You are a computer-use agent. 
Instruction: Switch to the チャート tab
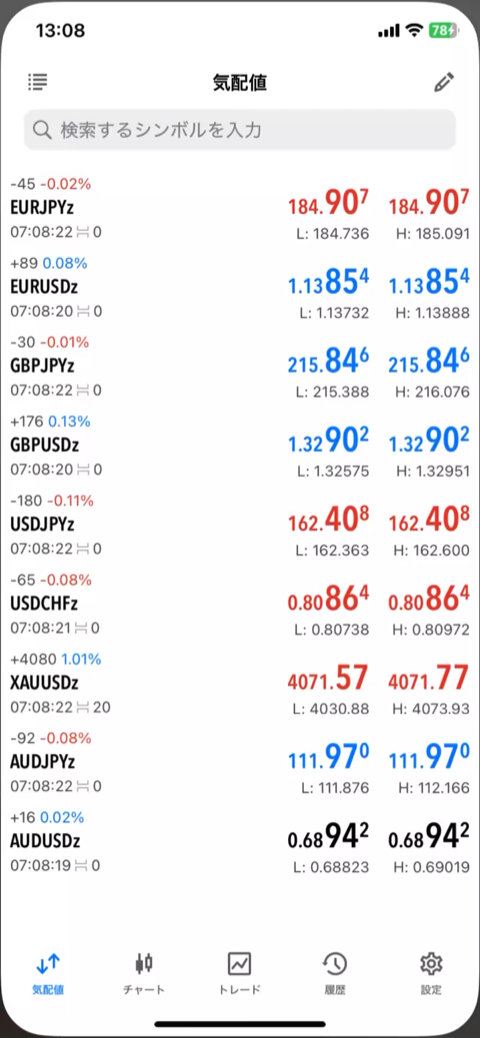[144, 974]
